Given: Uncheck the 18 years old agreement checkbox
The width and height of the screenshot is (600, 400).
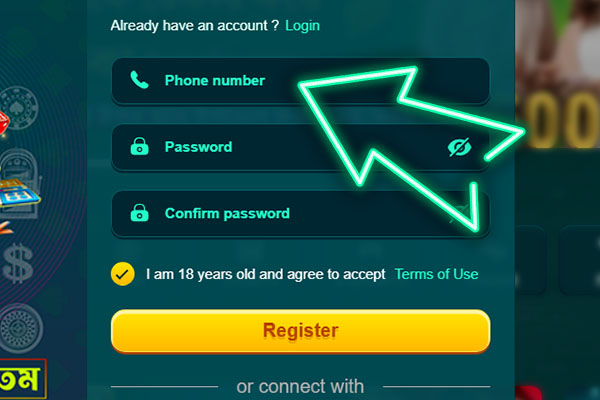Looking at the screenshot, I should pyautogui.click(x=123, y=273).
